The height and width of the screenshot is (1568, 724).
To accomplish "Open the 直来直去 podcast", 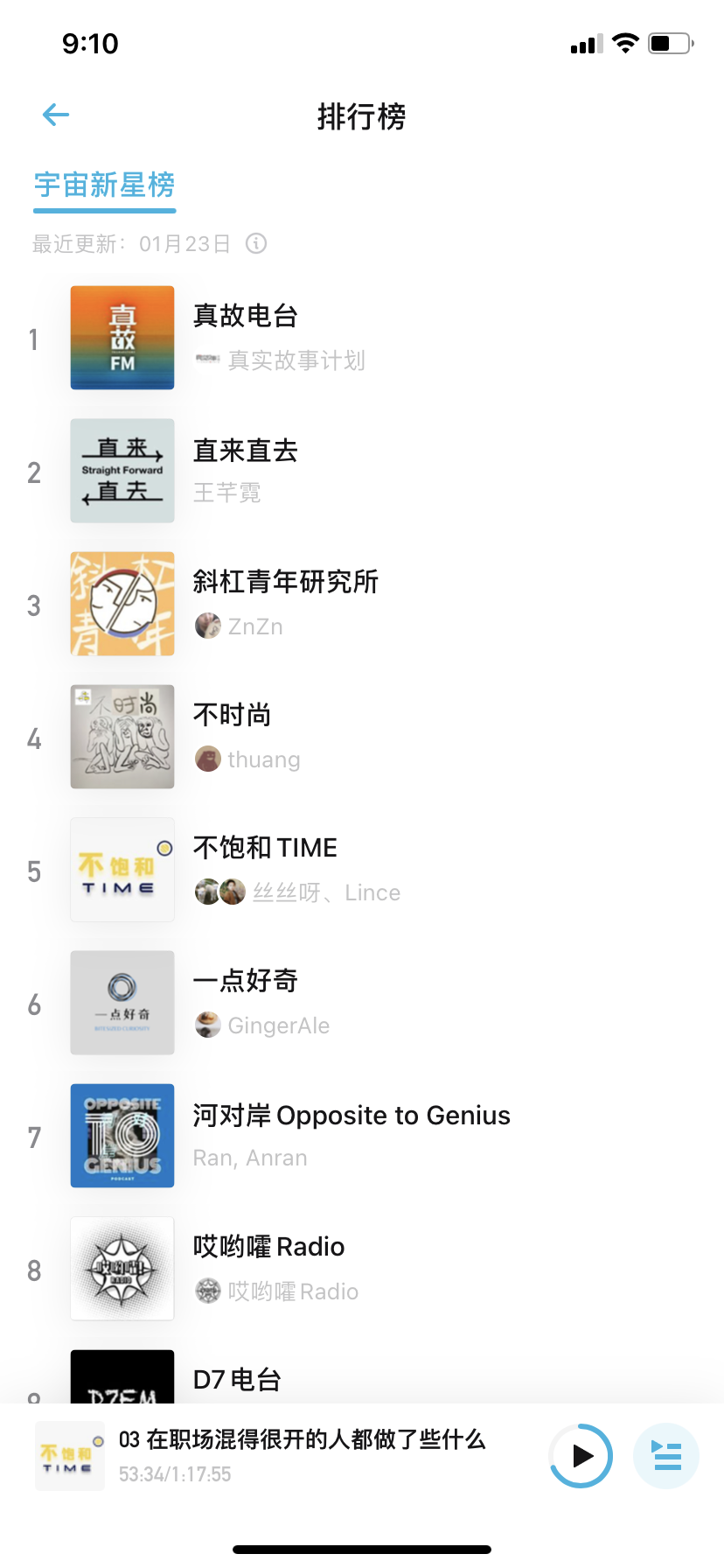I will click(246, 451).
